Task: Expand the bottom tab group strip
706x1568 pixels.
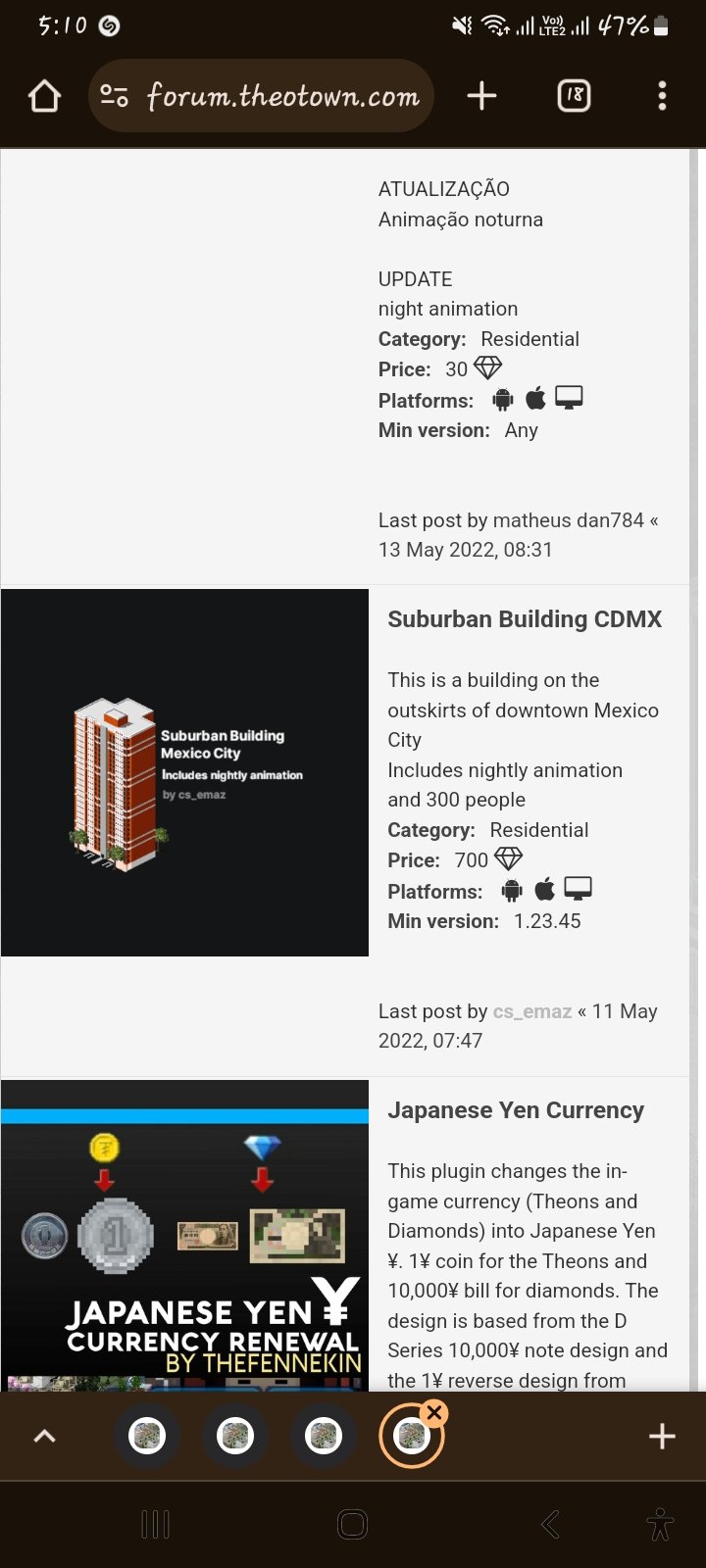Action: pyautogui.click(x=45, y=1437)
